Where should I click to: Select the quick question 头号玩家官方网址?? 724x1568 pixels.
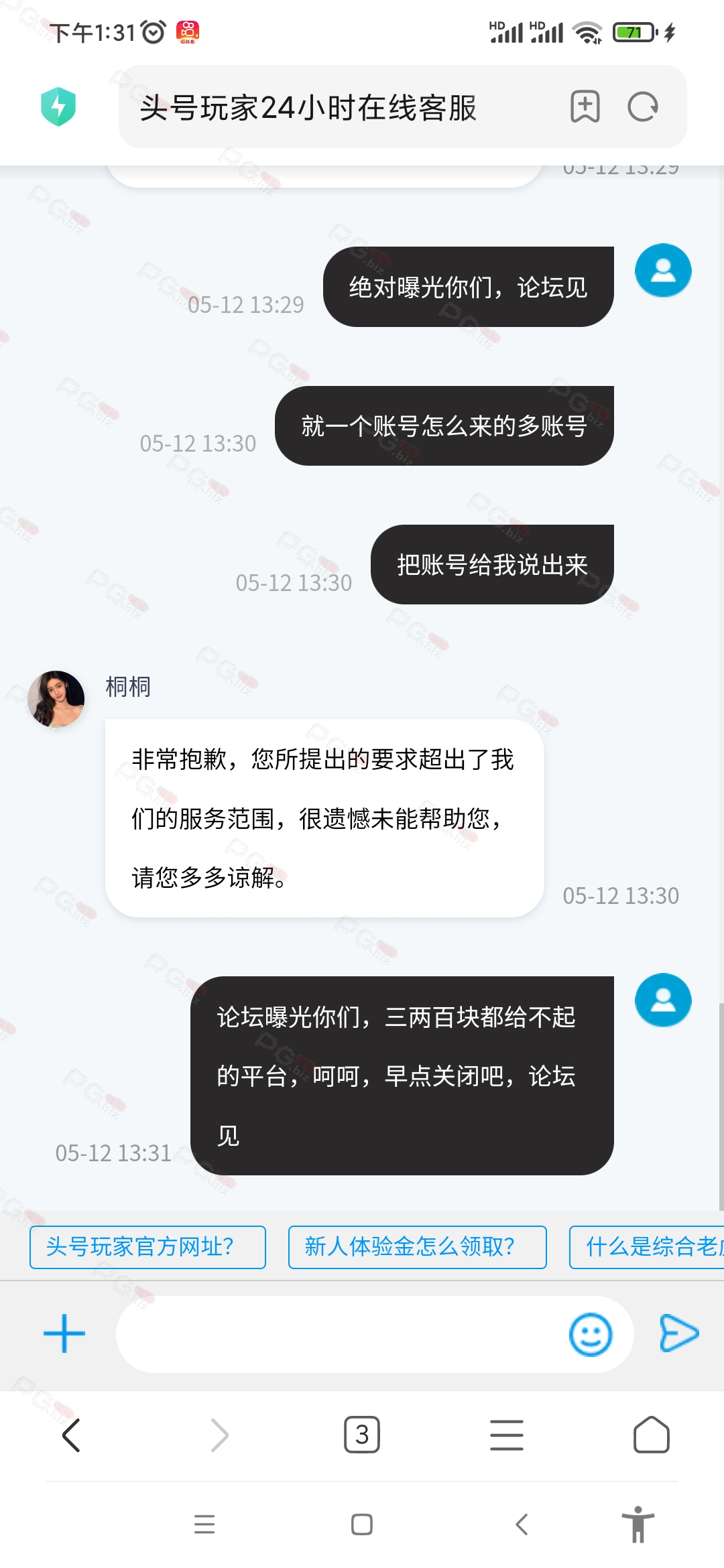147,1247
